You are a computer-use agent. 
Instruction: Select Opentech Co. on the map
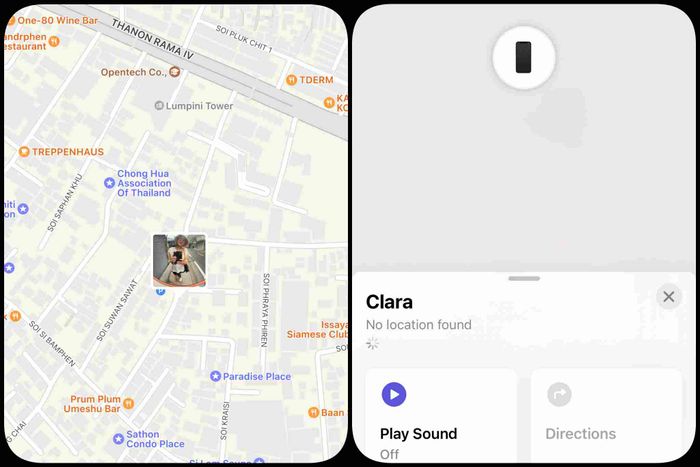point(174,72)
